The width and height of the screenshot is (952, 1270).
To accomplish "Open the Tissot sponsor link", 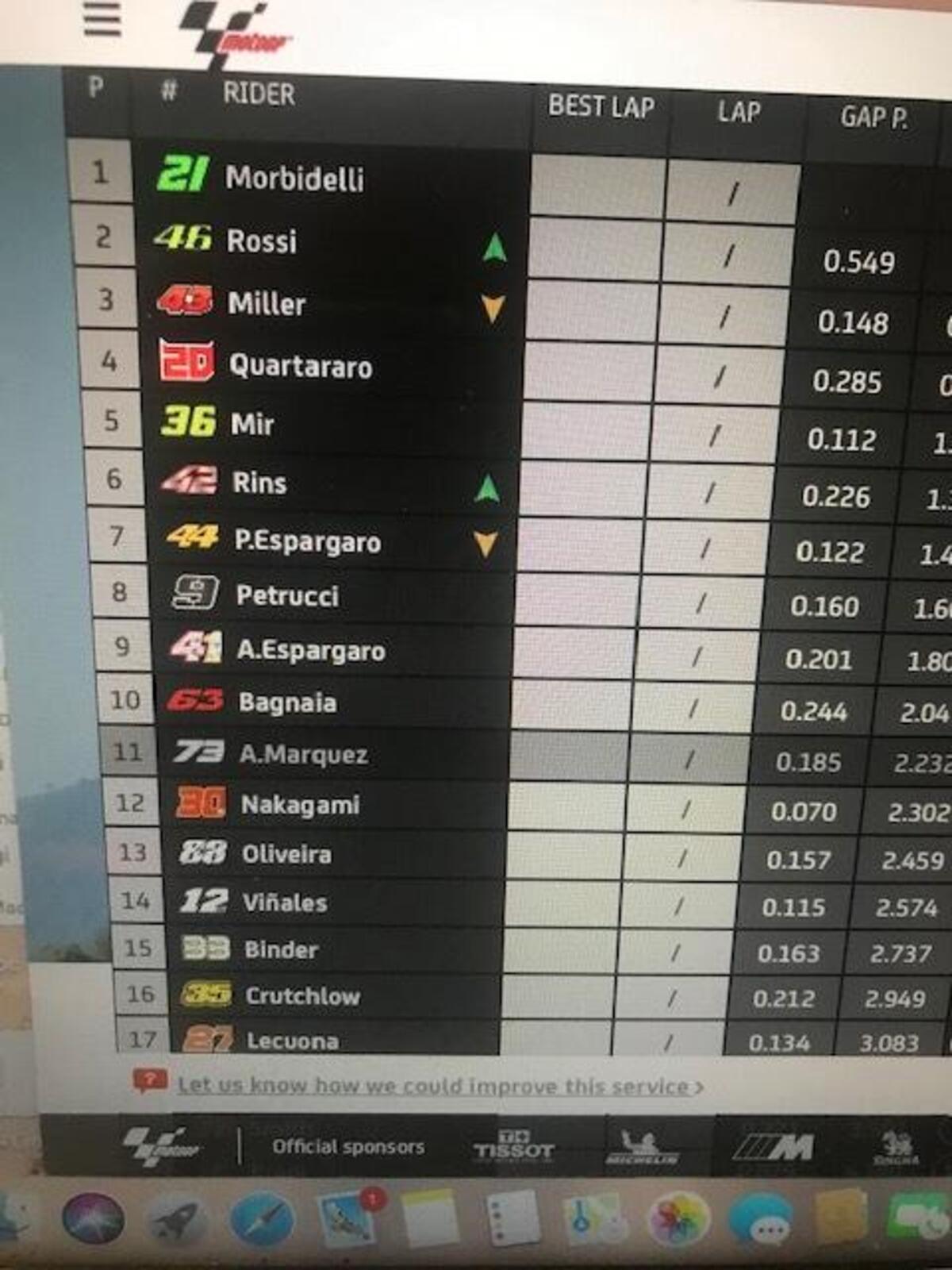I will (514, 1147).
